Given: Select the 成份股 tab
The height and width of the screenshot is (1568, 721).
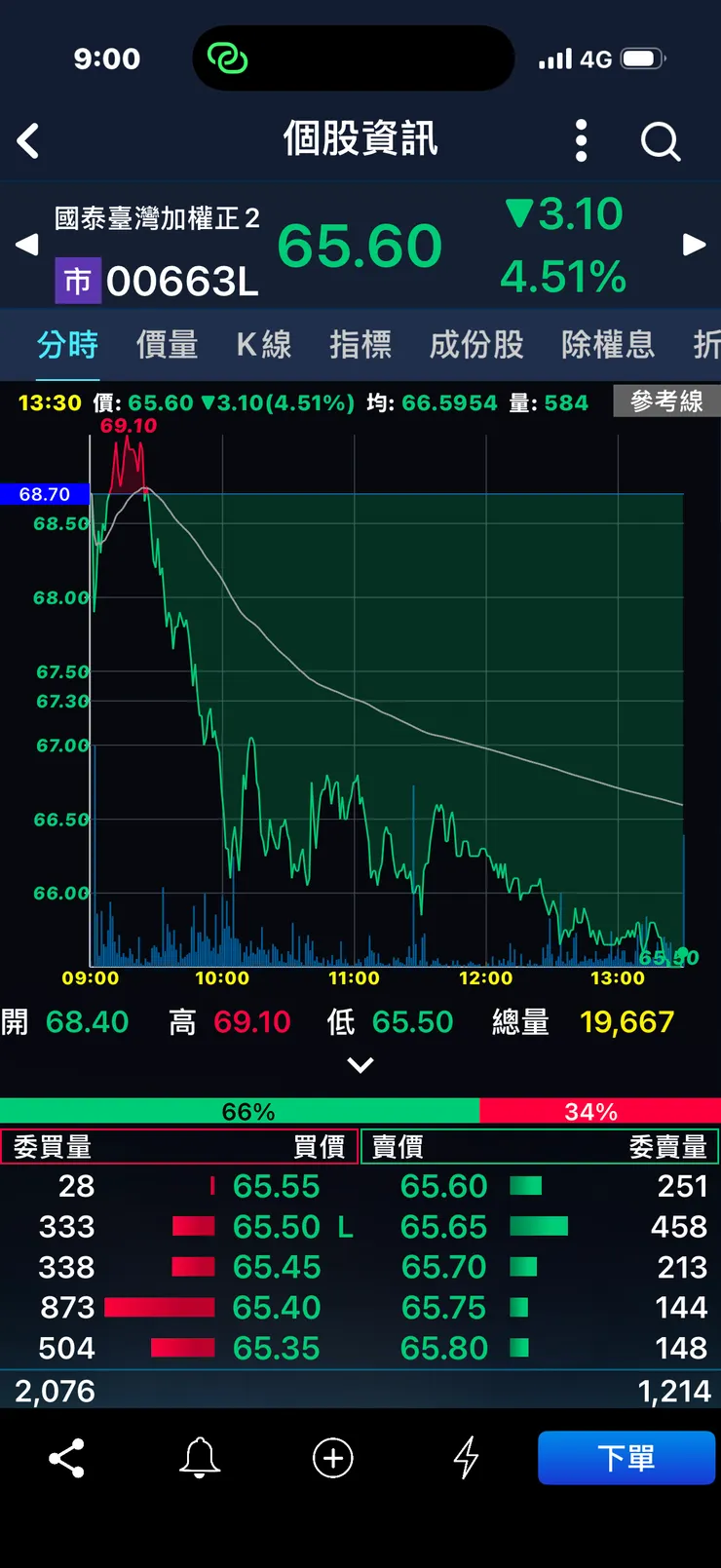Looking at the screenshot, I should [476, 345].
